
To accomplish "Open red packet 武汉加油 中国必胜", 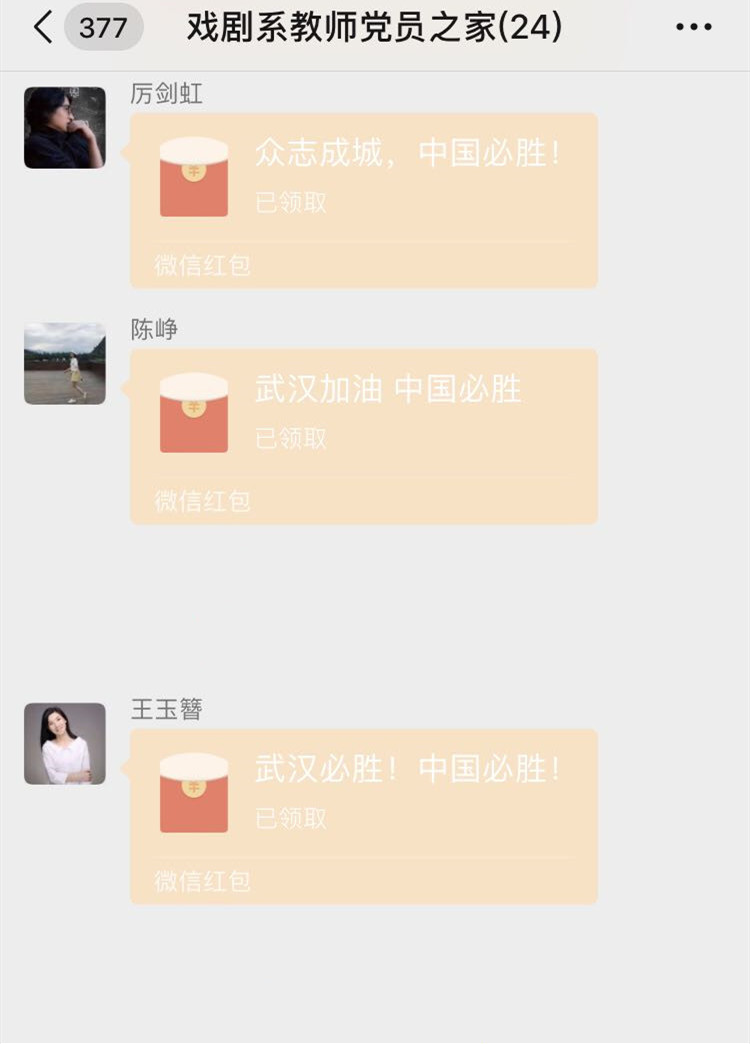I will 364,436.
